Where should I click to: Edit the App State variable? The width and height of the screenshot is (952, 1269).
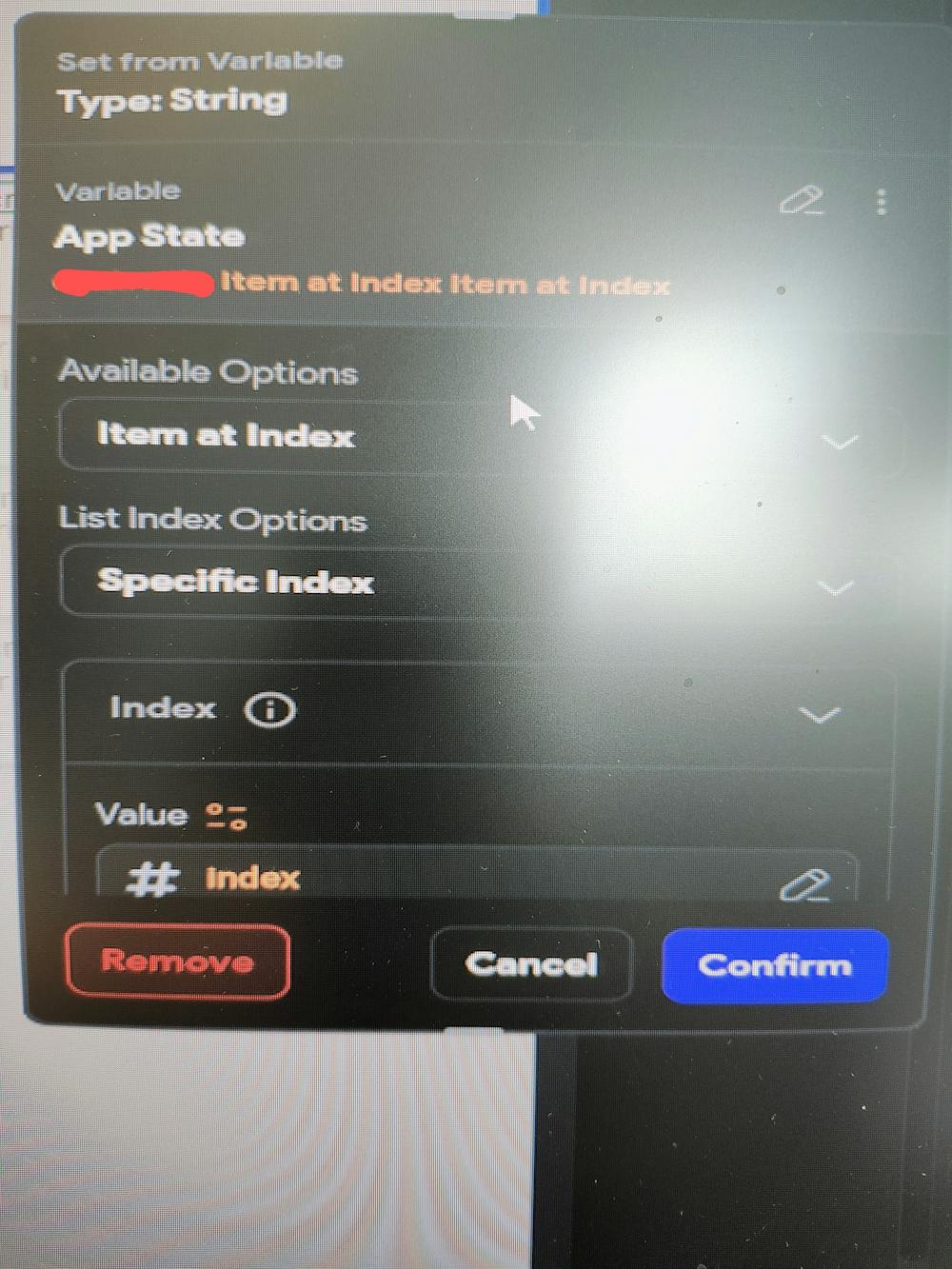point(801,201)
